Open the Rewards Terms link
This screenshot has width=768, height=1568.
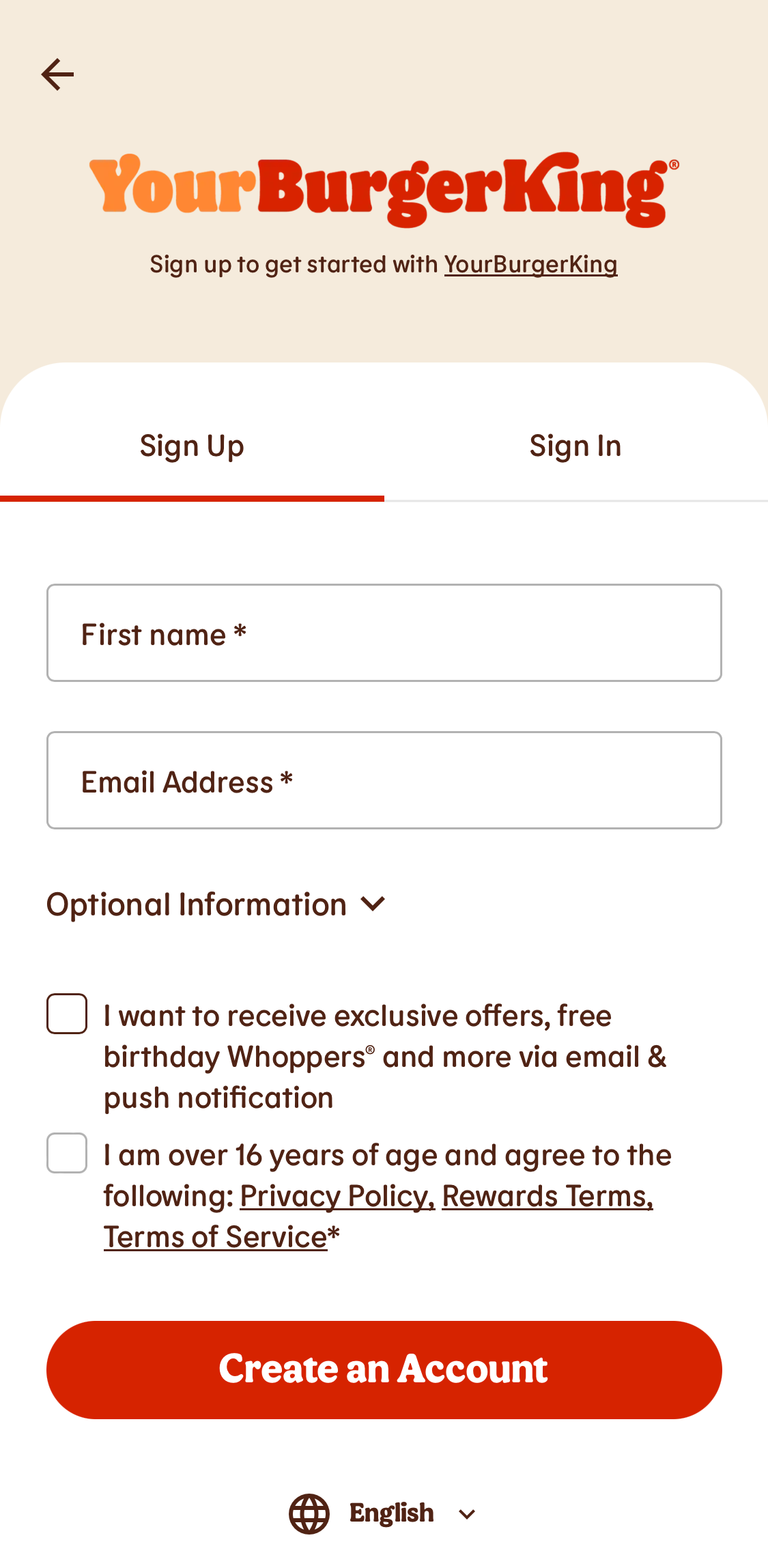click(x=546, y=1196)
